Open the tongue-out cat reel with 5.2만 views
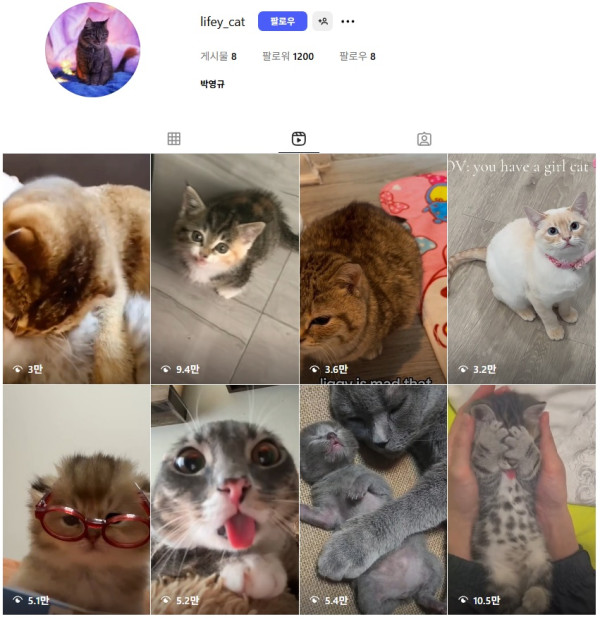 (225, 500)
